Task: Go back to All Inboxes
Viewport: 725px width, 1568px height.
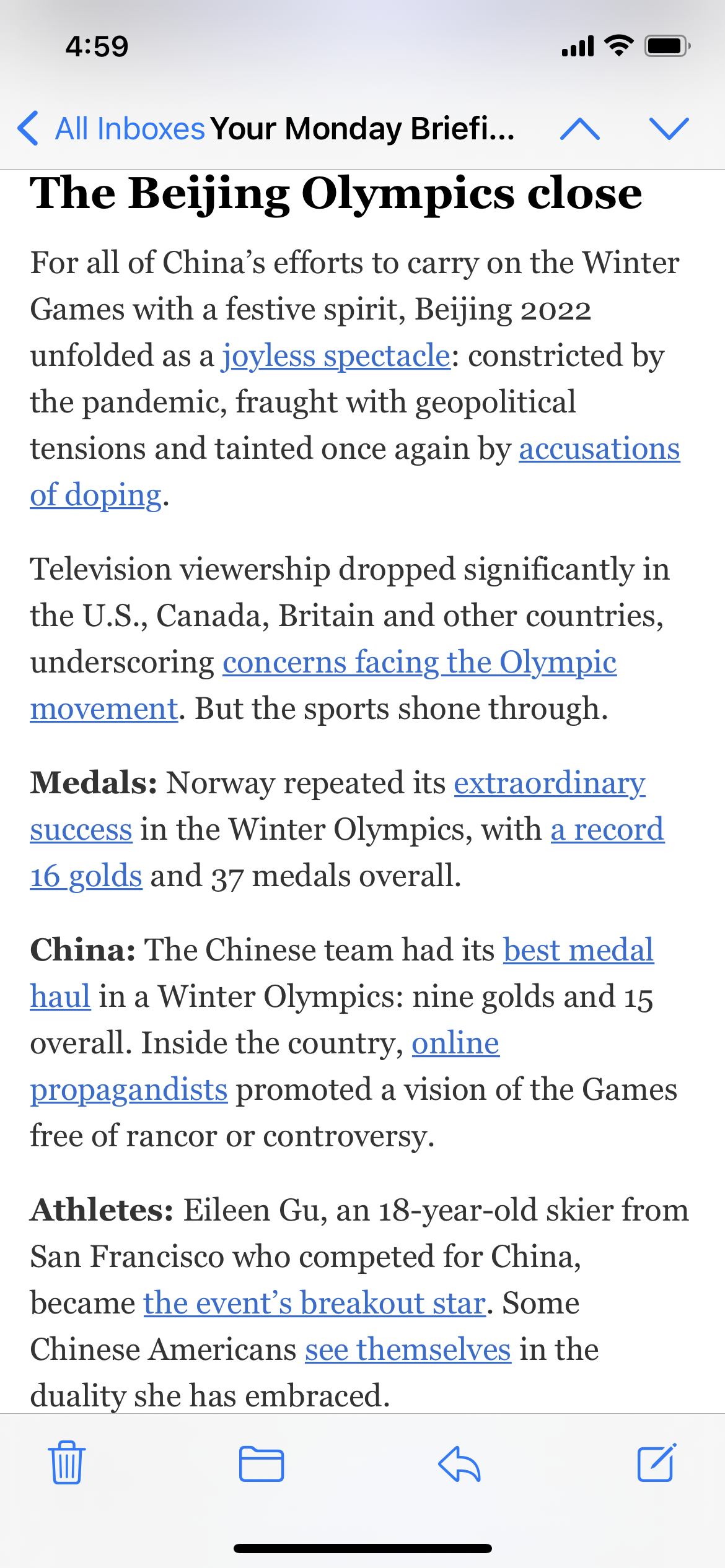Action: [x=112, y=129]
